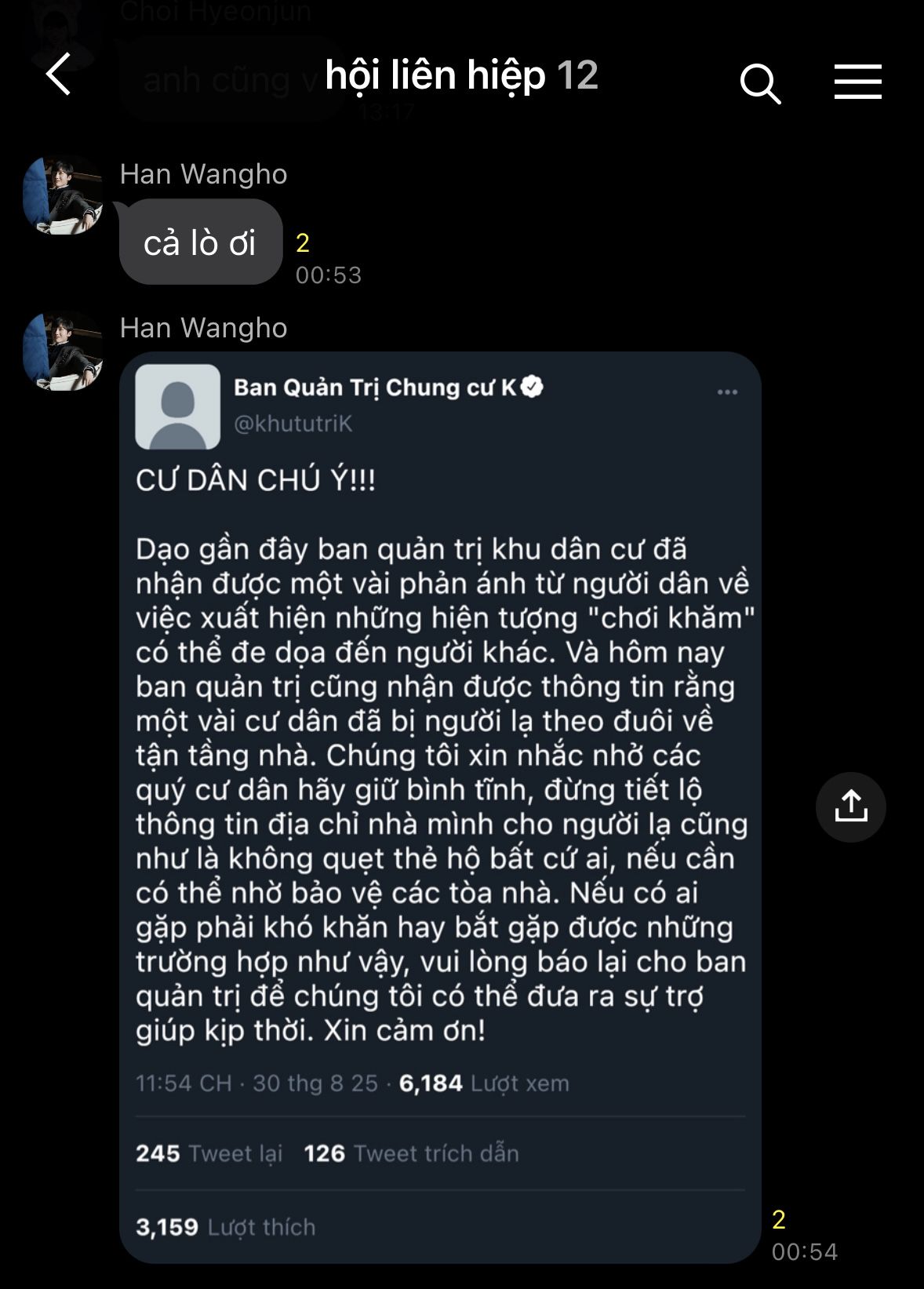924x1289 pixels.
Task: Search within this chat
Action: 760,83
